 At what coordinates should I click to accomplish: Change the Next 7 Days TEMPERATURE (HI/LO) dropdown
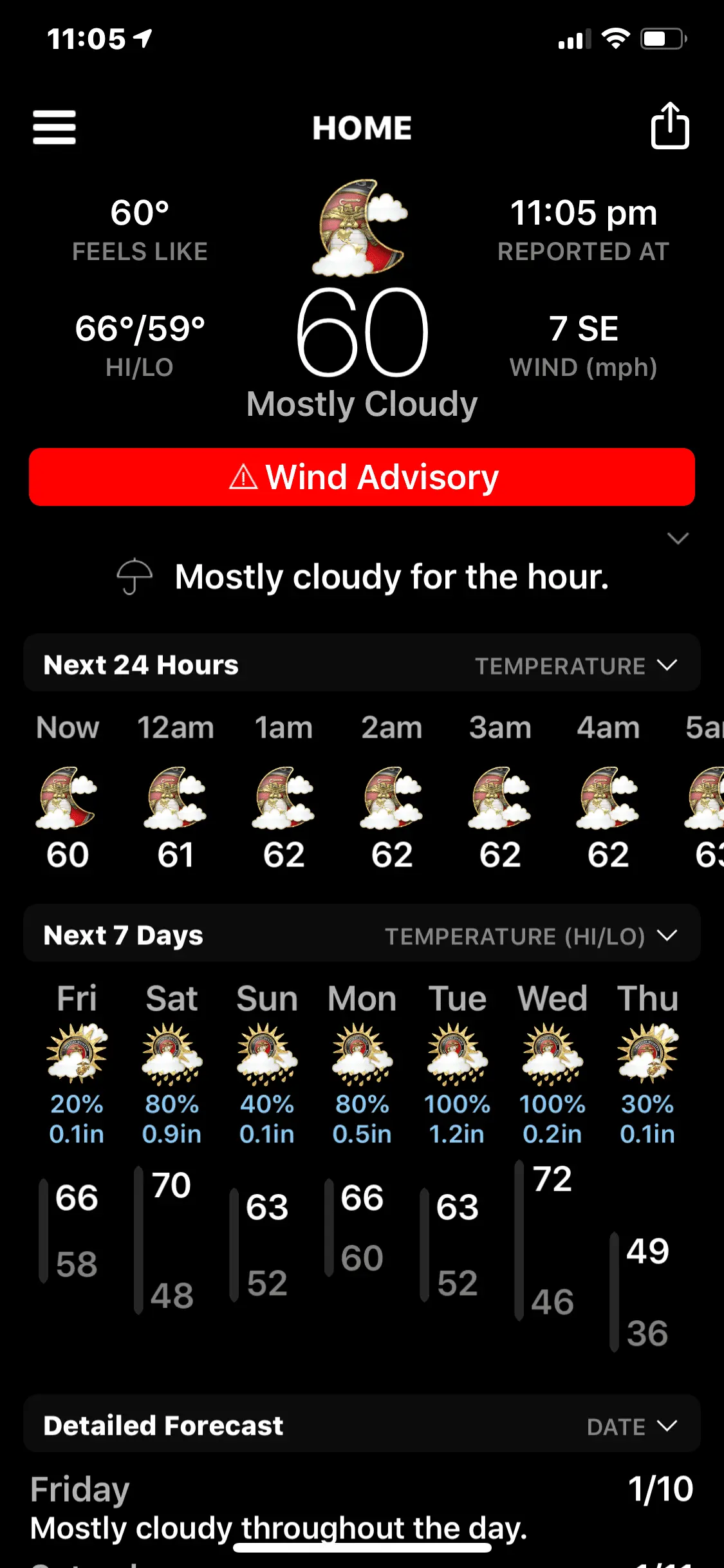point(531,936)
